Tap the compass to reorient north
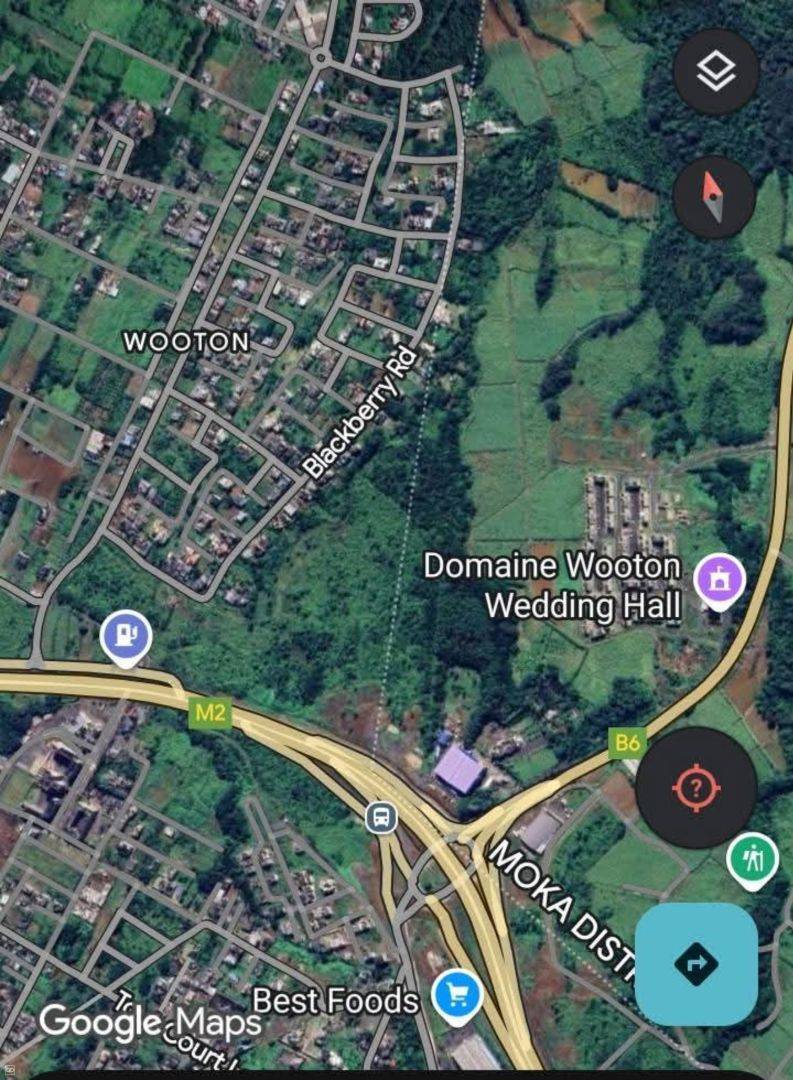The width and height of the screenshot is (793, 1080). pos(714,196)
